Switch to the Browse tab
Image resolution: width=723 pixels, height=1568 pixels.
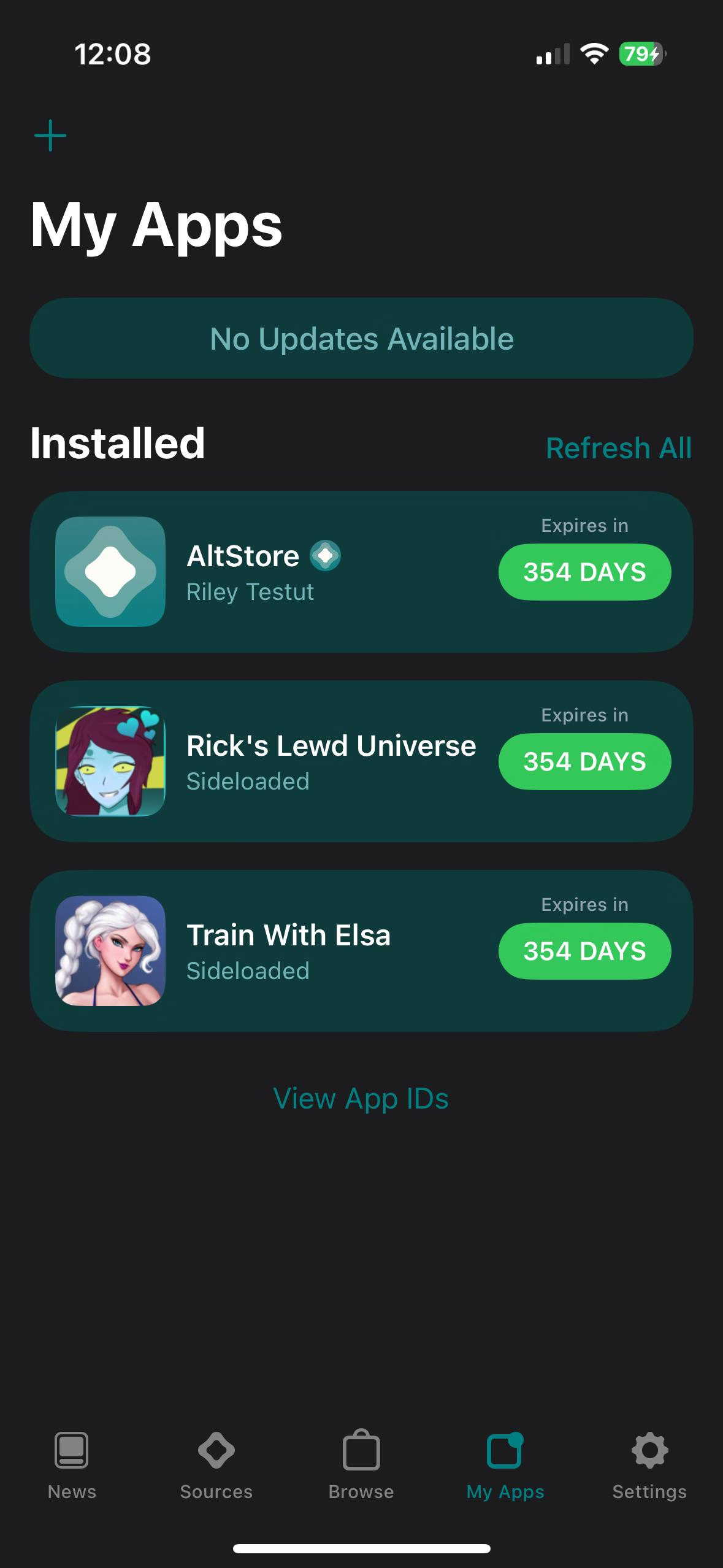click(x=361, y=1466)
